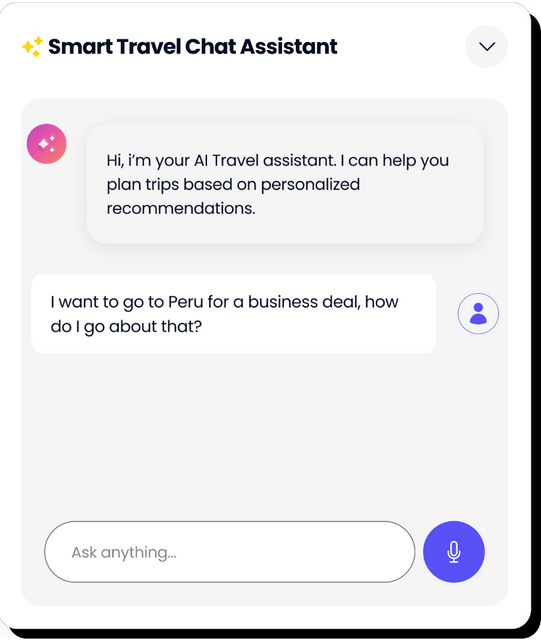Tap the Ask anything input field
The width and height of the screenshot is (541, 640).
click(229, 552)
